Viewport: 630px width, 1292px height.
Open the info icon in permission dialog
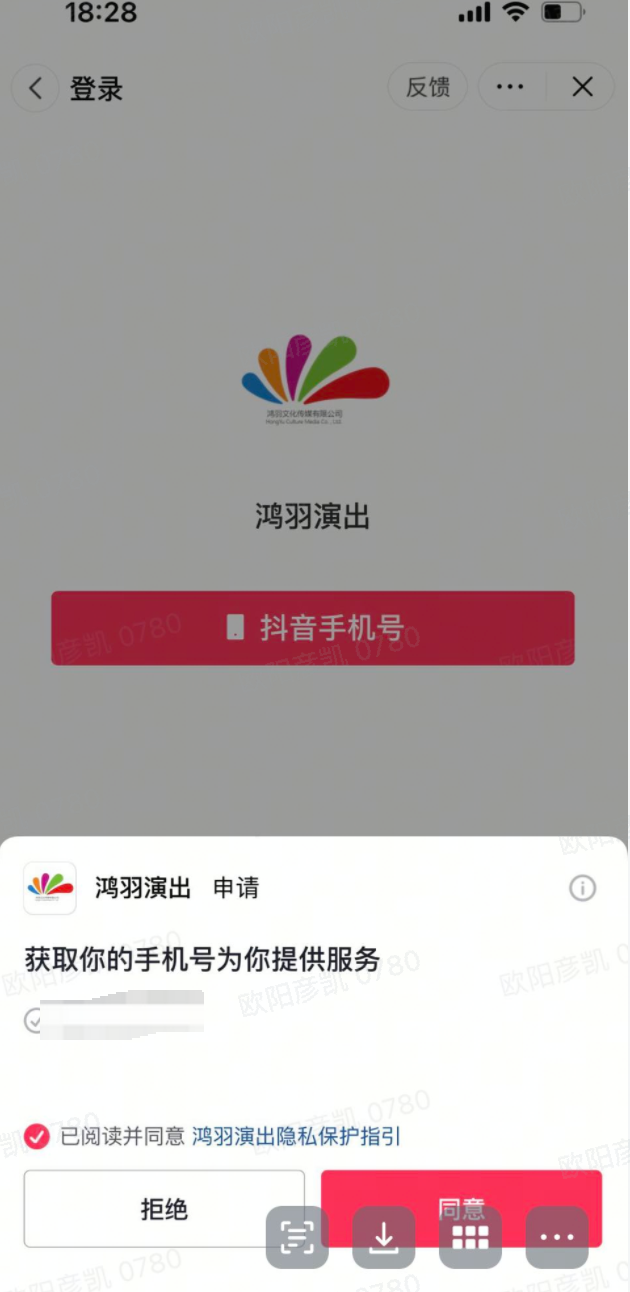582,888
